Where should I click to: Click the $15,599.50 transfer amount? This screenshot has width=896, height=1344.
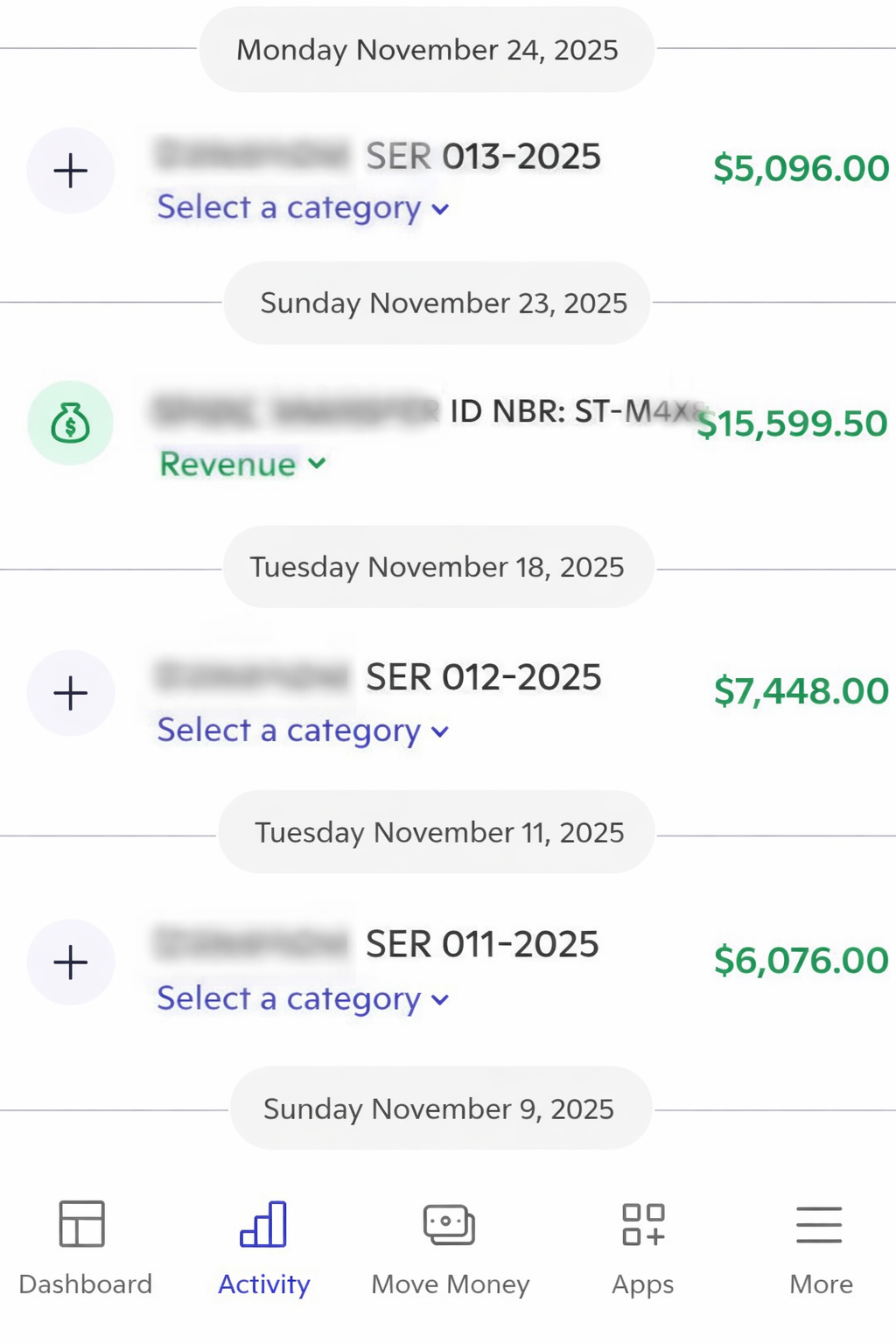pos(792,423)
